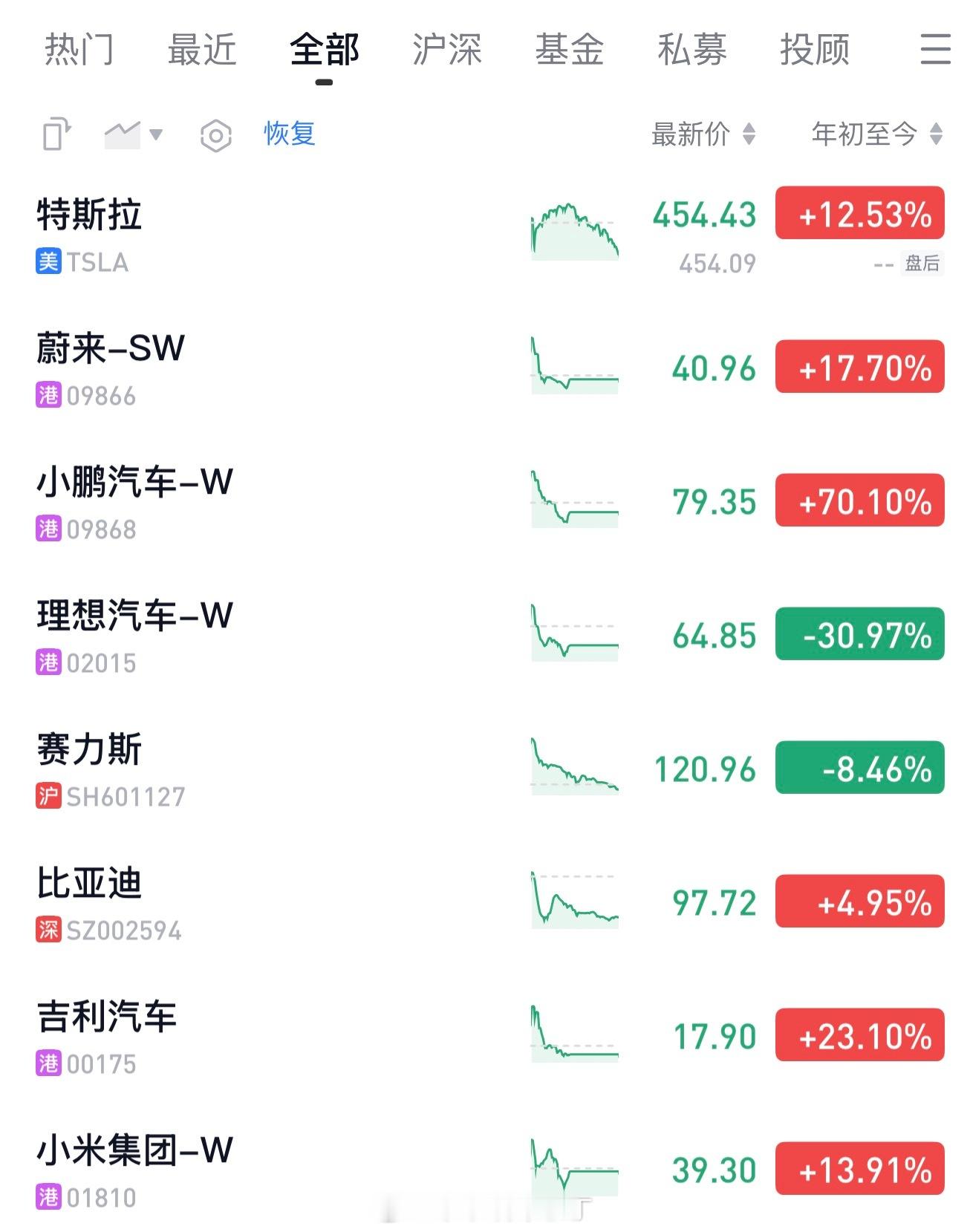970x1232 pixels.
Task: Select the 沪深 tab
Action: 447,50
